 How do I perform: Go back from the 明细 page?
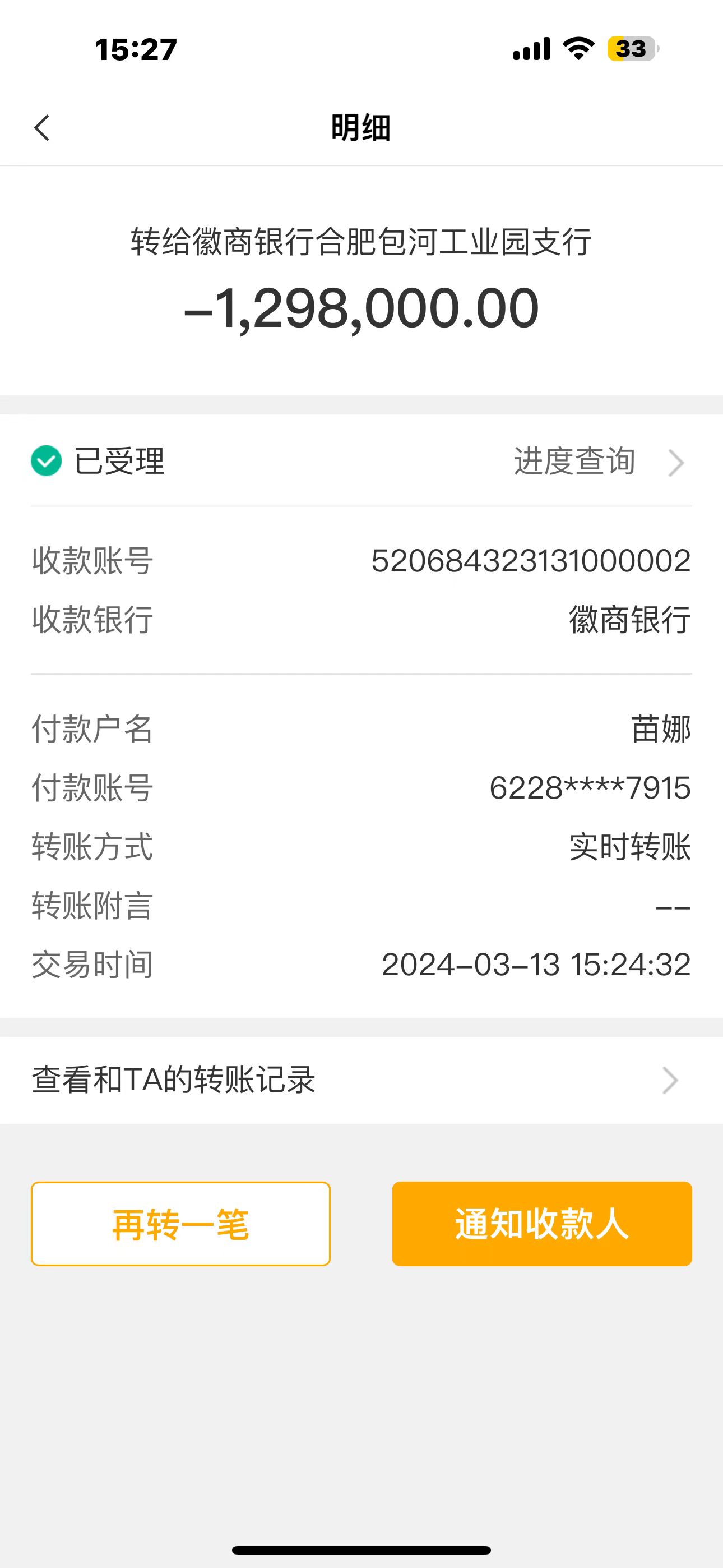coord(42,128)
